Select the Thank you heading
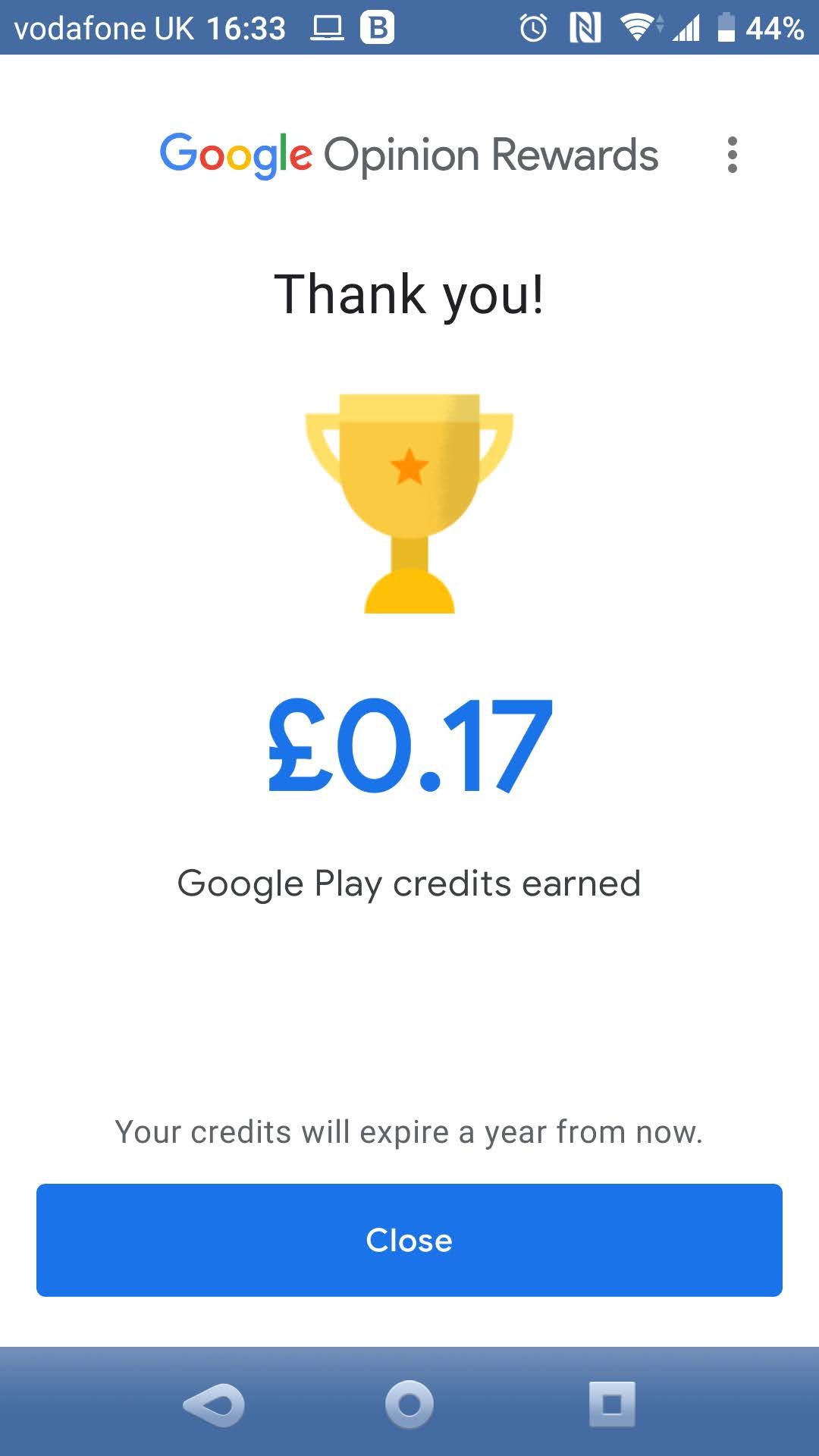This screenshot has width=819, height=1456. (x=409, y=294)
